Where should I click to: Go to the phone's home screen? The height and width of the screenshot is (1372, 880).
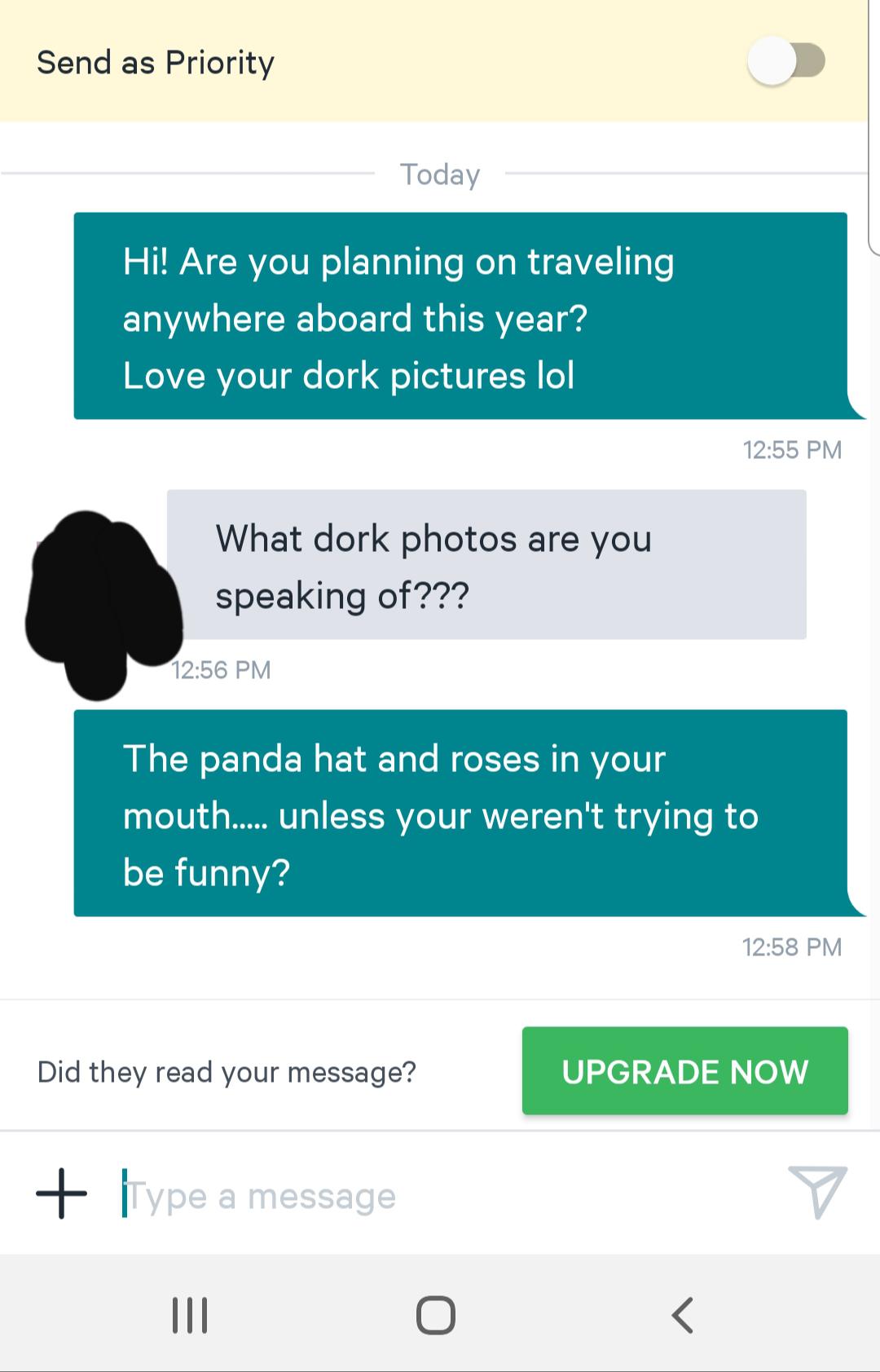[436, 1315]
